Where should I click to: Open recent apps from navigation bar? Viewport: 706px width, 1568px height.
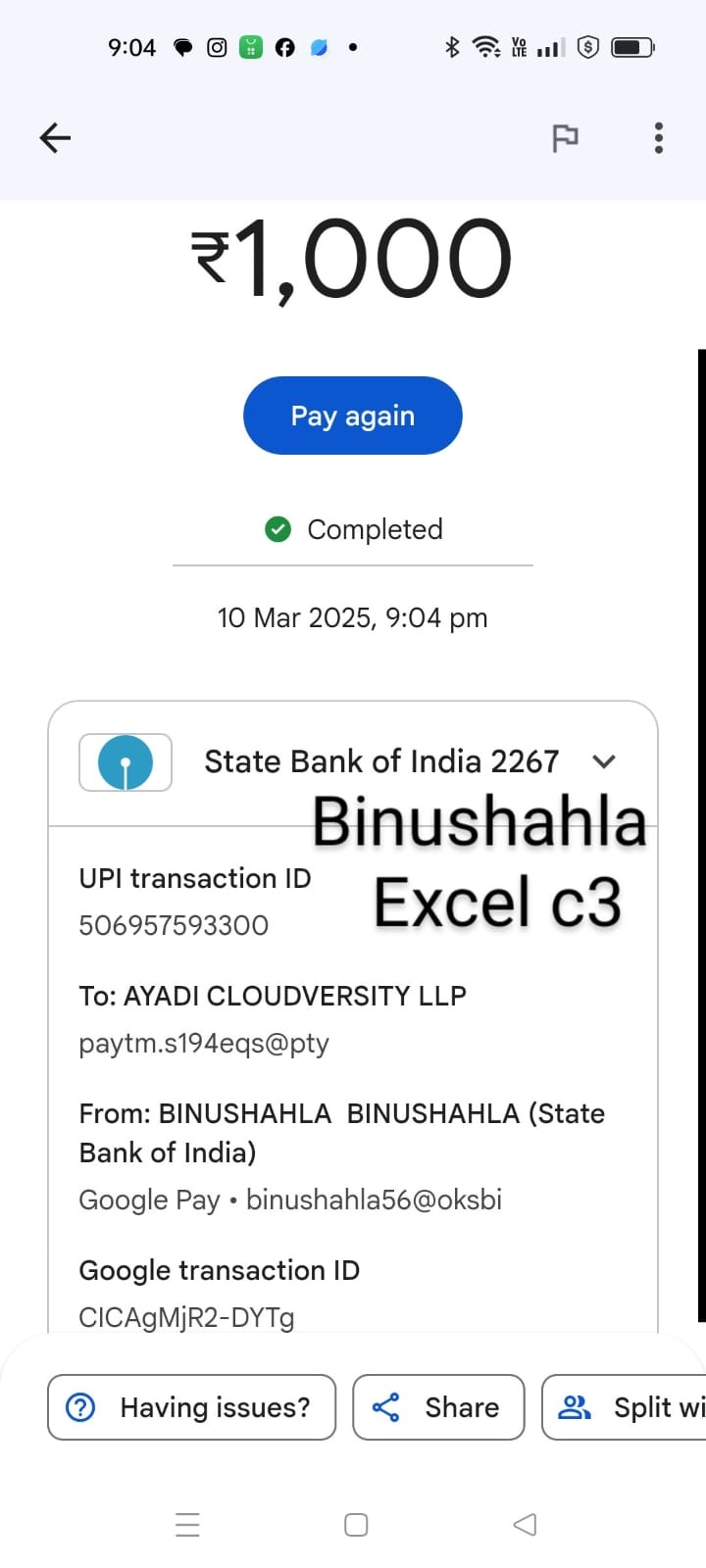pyautogui.click(x=187, y=1525)
